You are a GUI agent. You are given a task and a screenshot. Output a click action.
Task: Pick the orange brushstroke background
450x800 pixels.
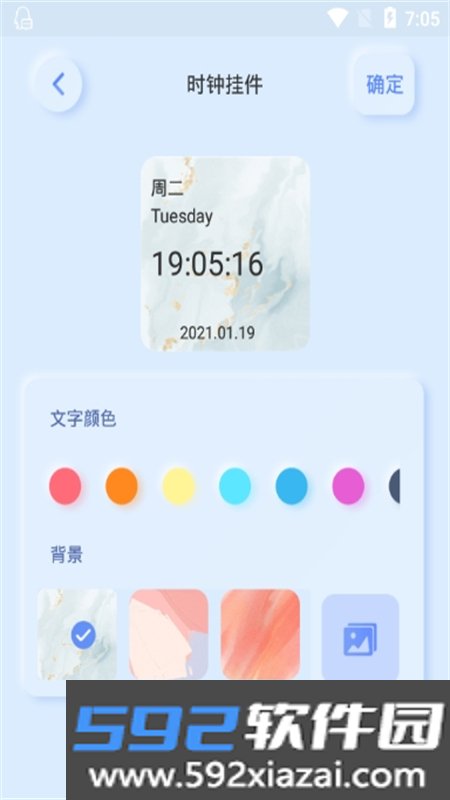[260, 635]
